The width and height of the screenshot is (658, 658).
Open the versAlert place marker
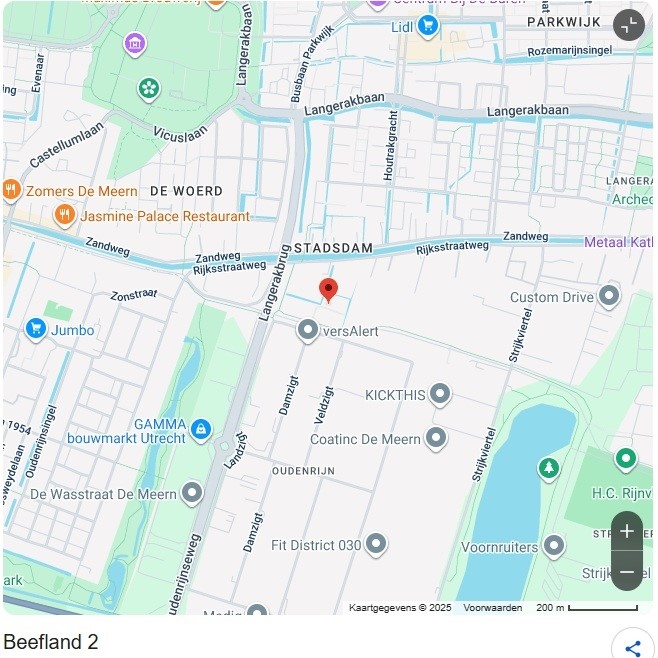(x=308, y=329)
